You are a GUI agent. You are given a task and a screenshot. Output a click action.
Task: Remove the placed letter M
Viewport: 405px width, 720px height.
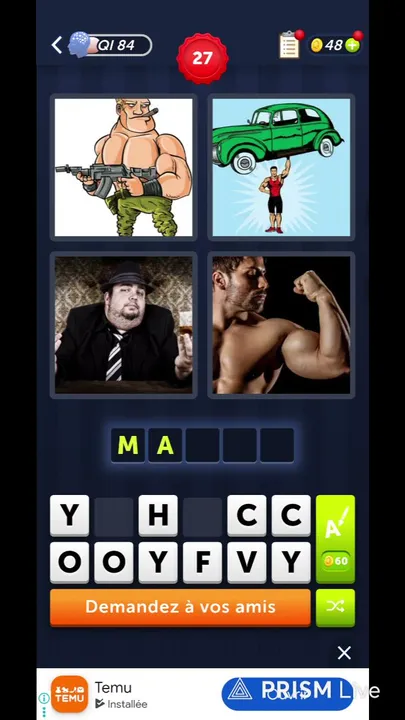click(x=128, y=445)
